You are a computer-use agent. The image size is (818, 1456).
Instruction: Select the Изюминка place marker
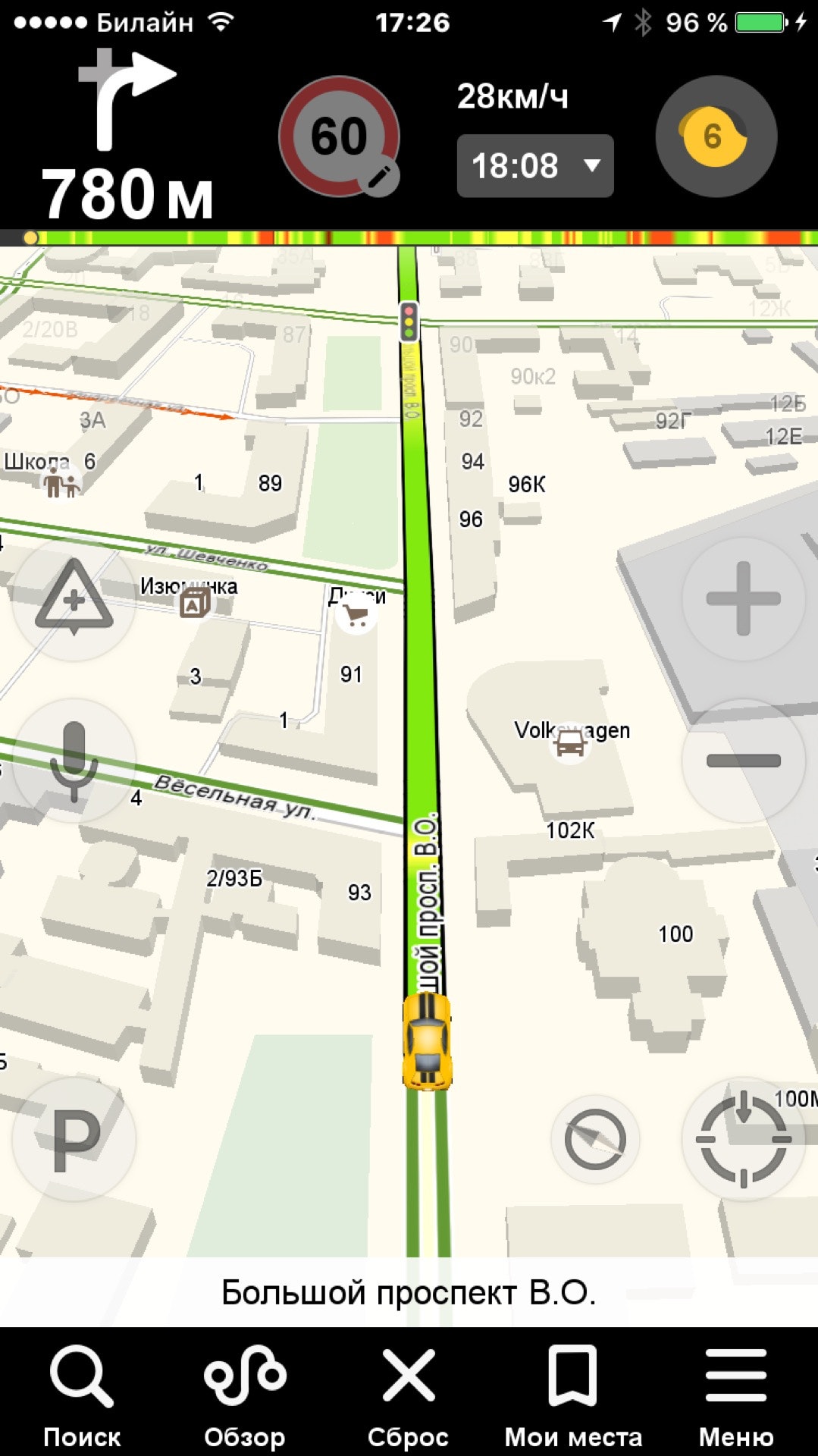pyautogui.click(x=194, y=604)
